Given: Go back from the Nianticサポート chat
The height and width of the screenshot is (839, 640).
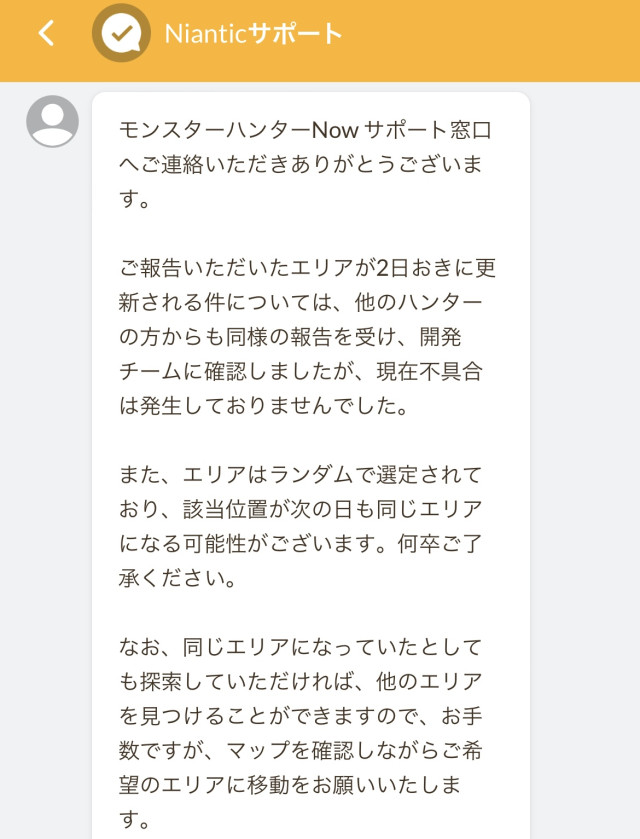Looking at the screenshot, I should (46, 33).
